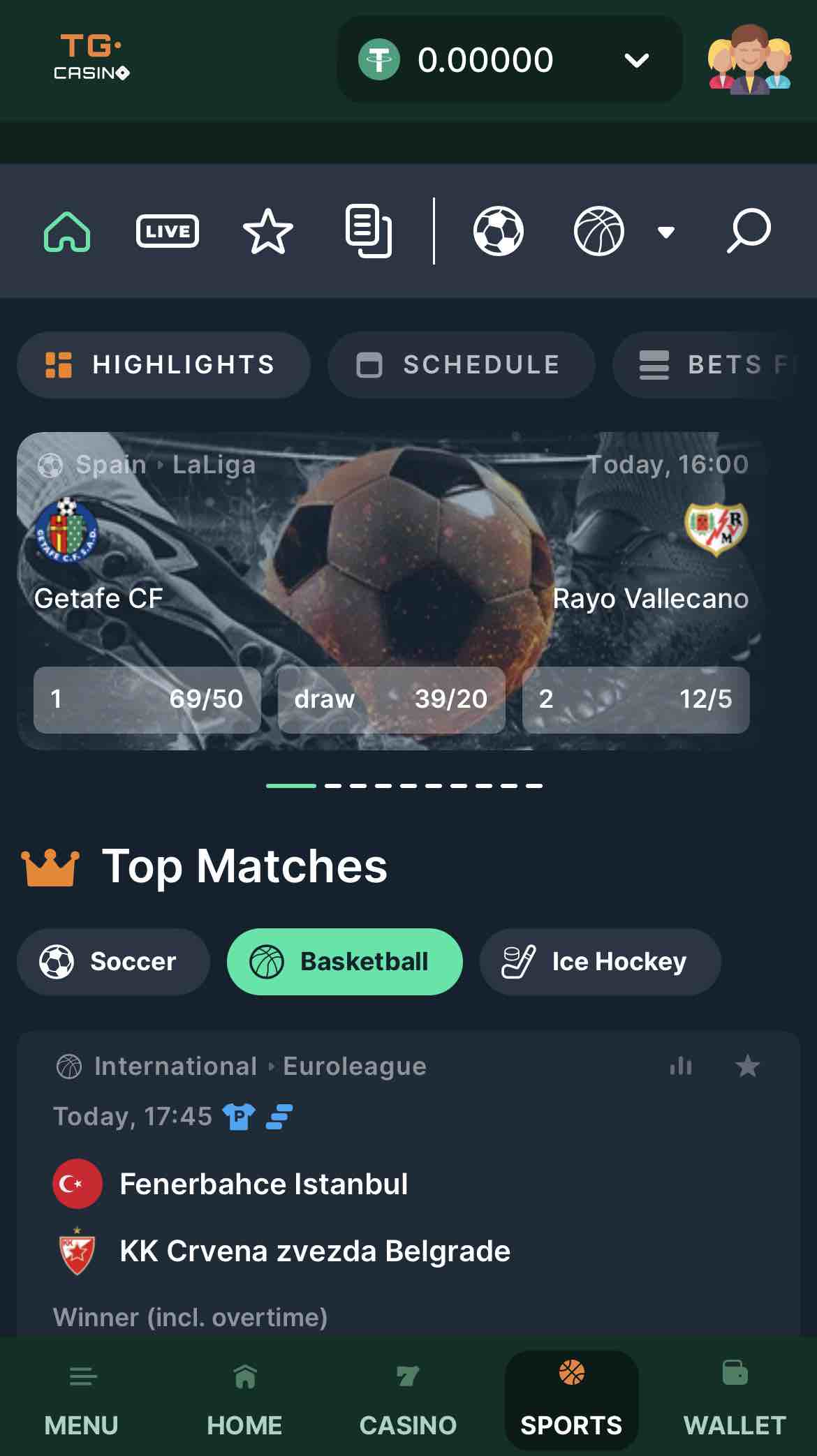This screenshot has width=817, height=1456.
Task: Select the LIVE betting icon
Action: point(166,231)
